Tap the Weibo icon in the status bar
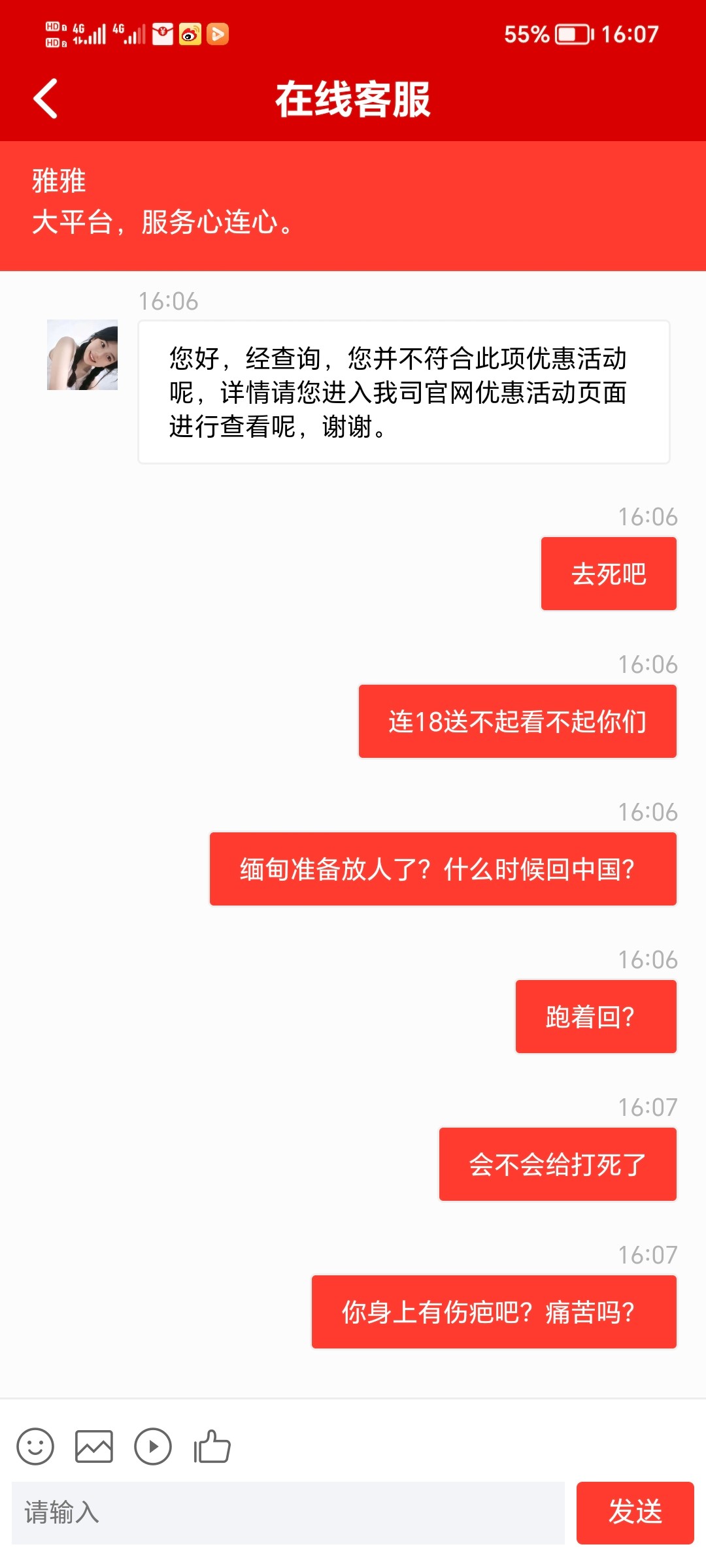Viewport: 706px width, 1568px height. (x=190, y=34)
